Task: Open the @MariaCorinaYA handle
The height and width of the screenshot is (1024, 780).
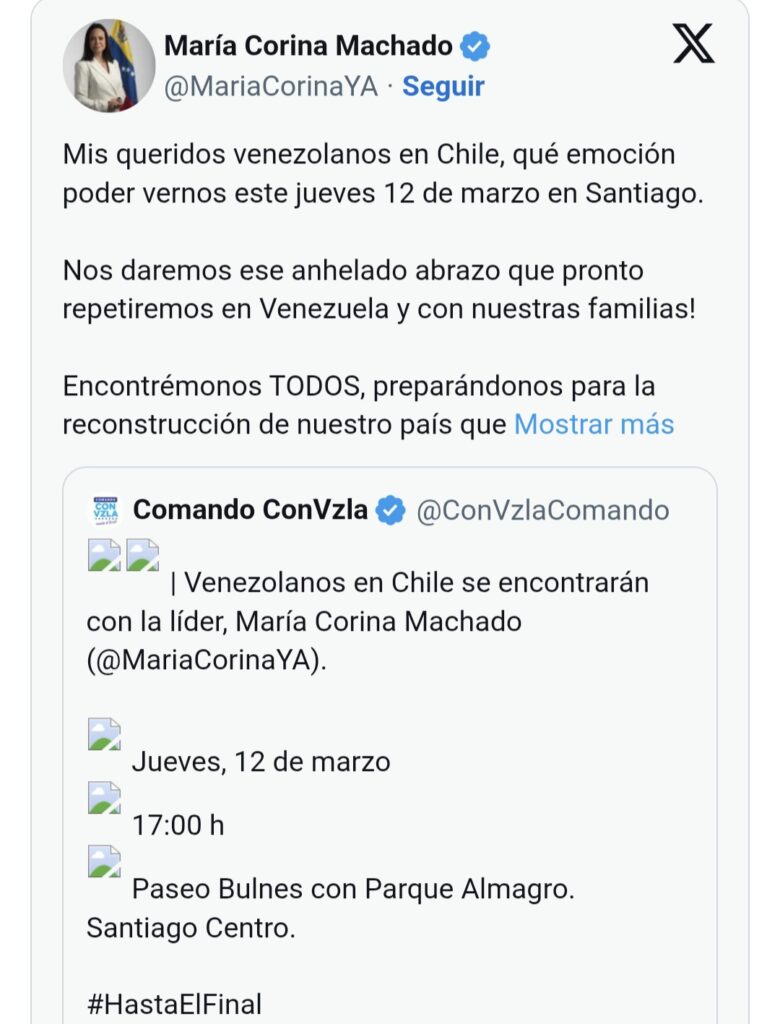Action: pos(271,87)
